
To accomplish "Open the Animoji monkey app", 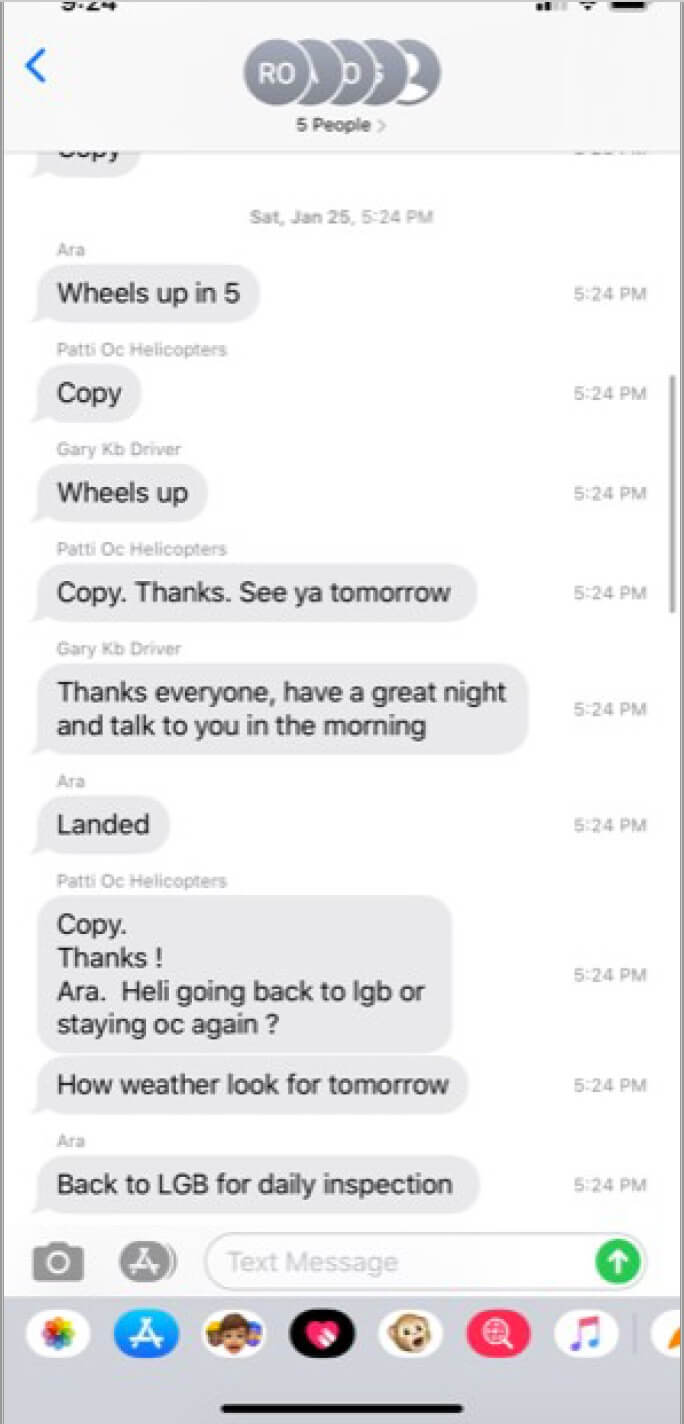I will click(x=410, y=1334).
